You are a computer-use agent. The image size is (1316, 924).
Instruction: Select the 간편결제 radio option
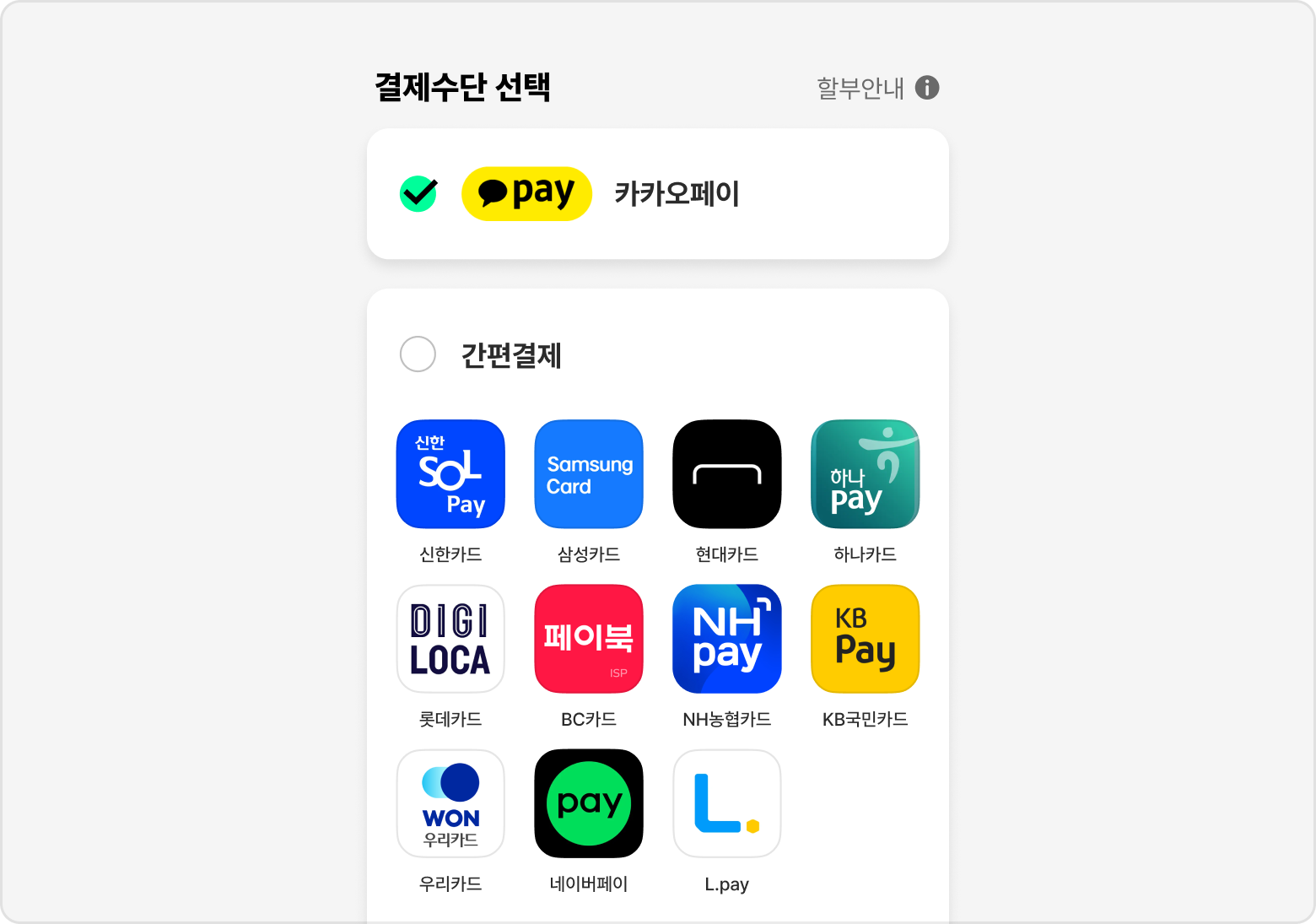tap(418, 354)
